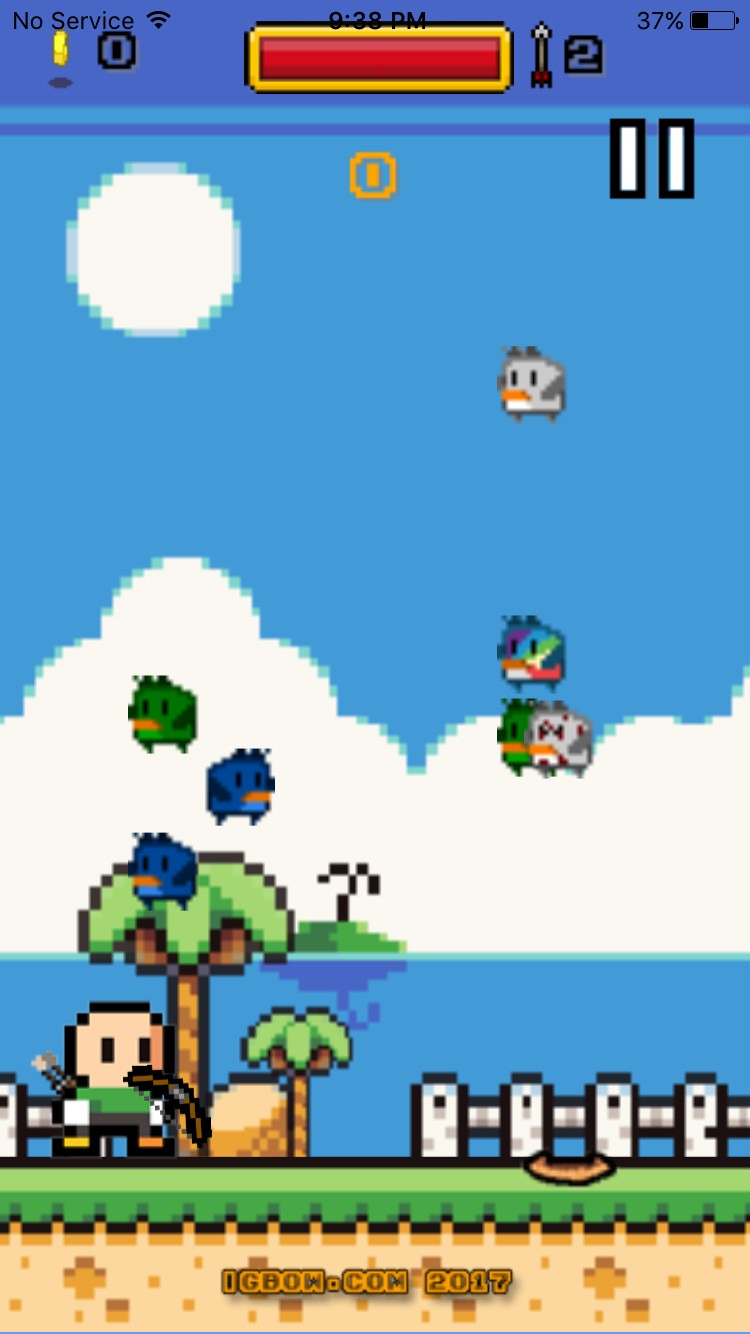Pause the game
The image size is (750, 1334).
(652, 159)
